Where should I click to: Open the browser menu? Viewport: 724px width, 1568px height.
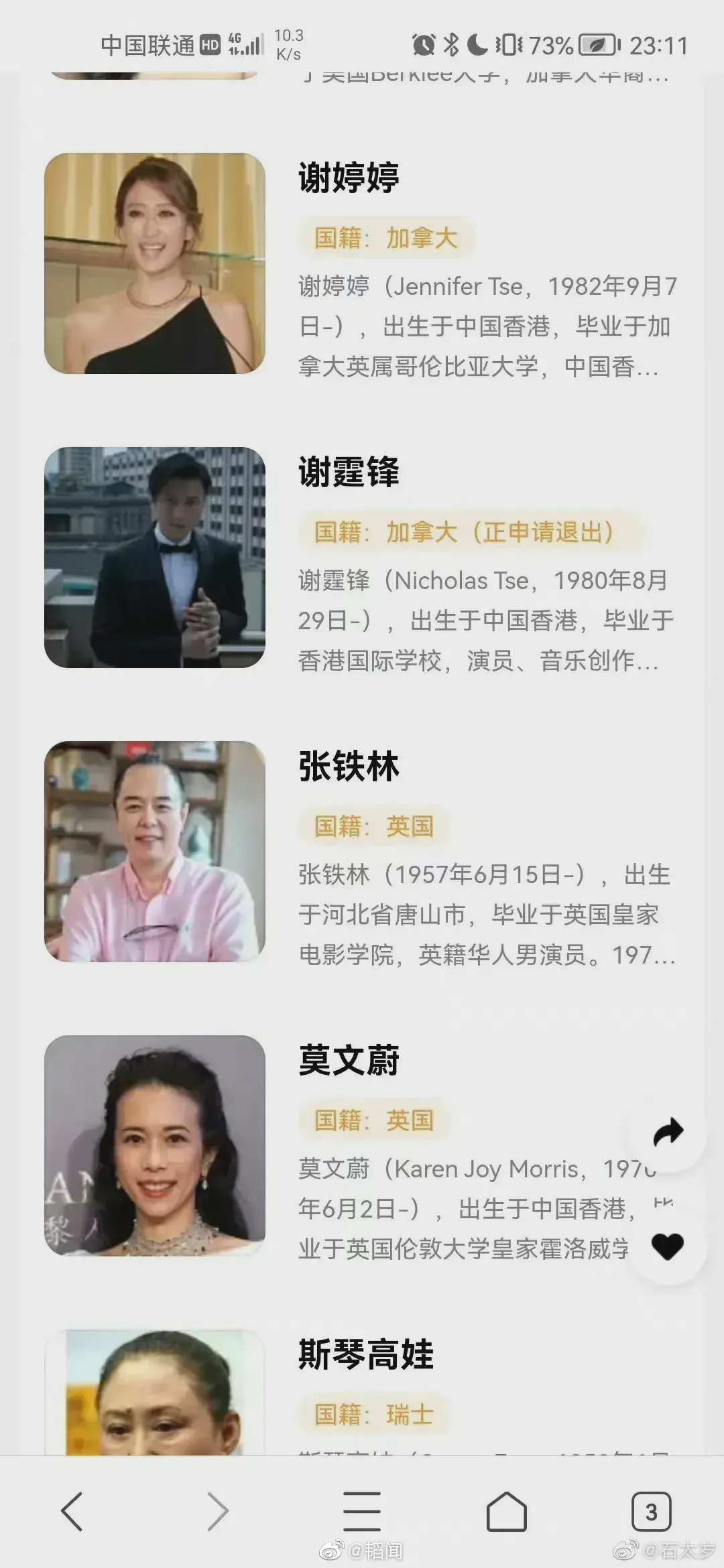coord(362,1512)
